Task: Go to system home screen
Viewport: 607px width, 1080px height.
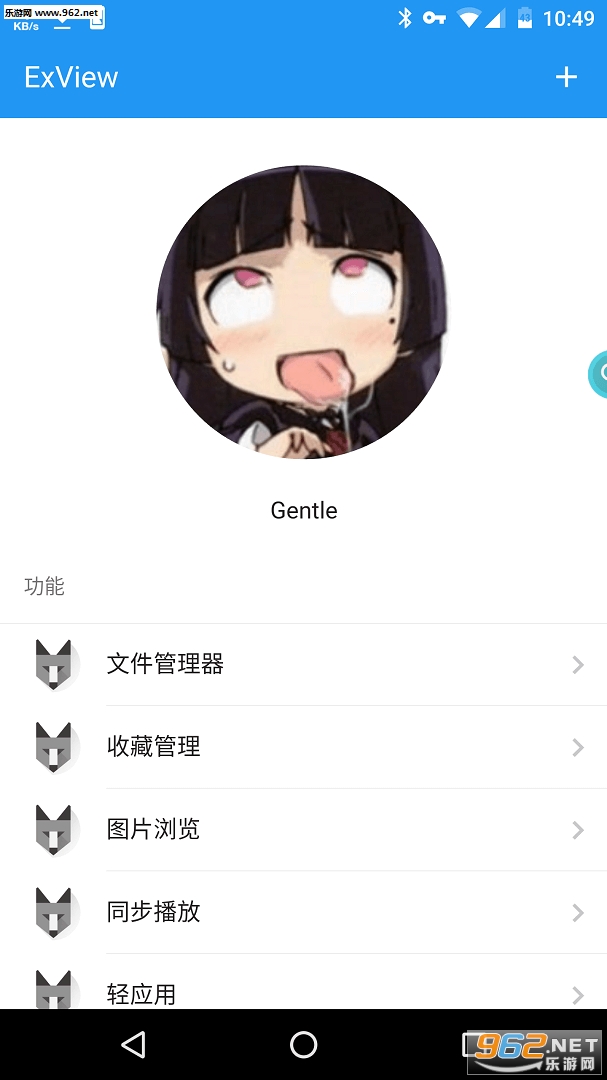Action: point(303,1045)
